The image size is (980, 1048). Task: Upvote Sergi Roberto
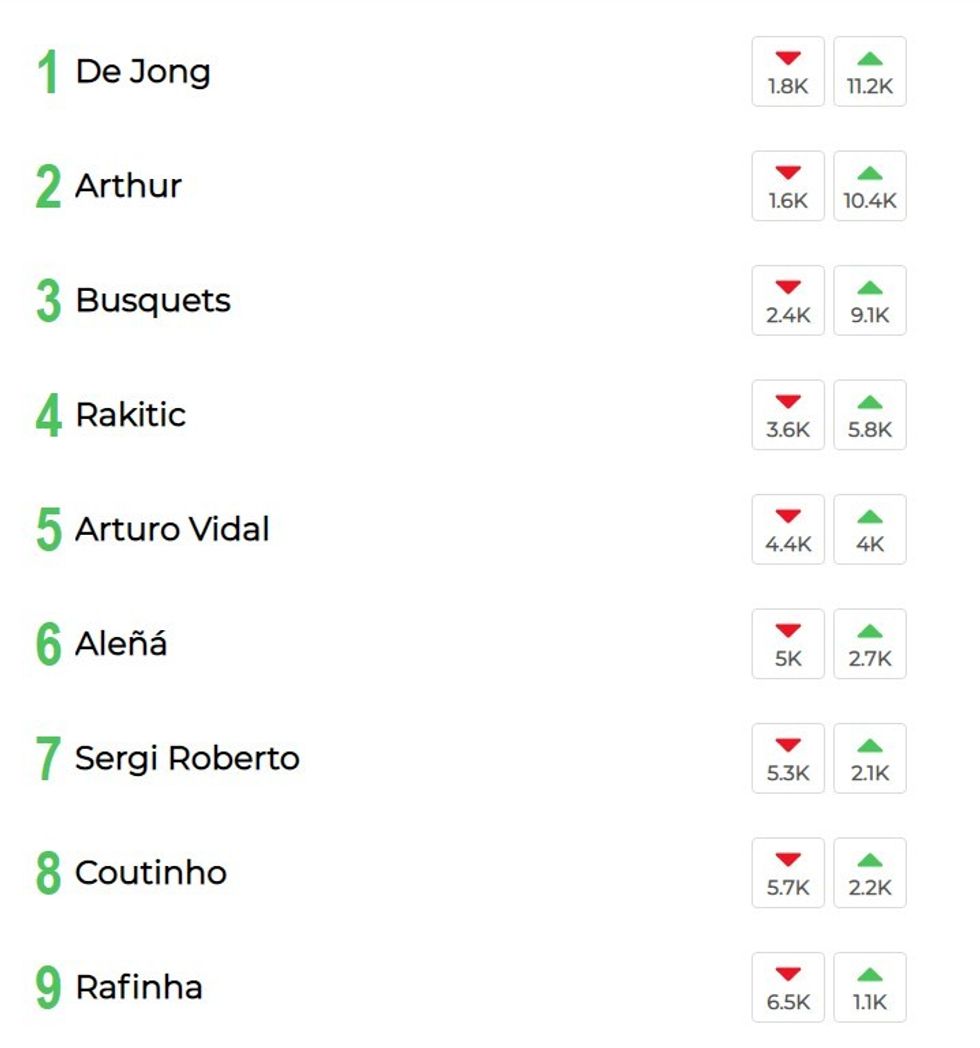[x=869, y=758]
